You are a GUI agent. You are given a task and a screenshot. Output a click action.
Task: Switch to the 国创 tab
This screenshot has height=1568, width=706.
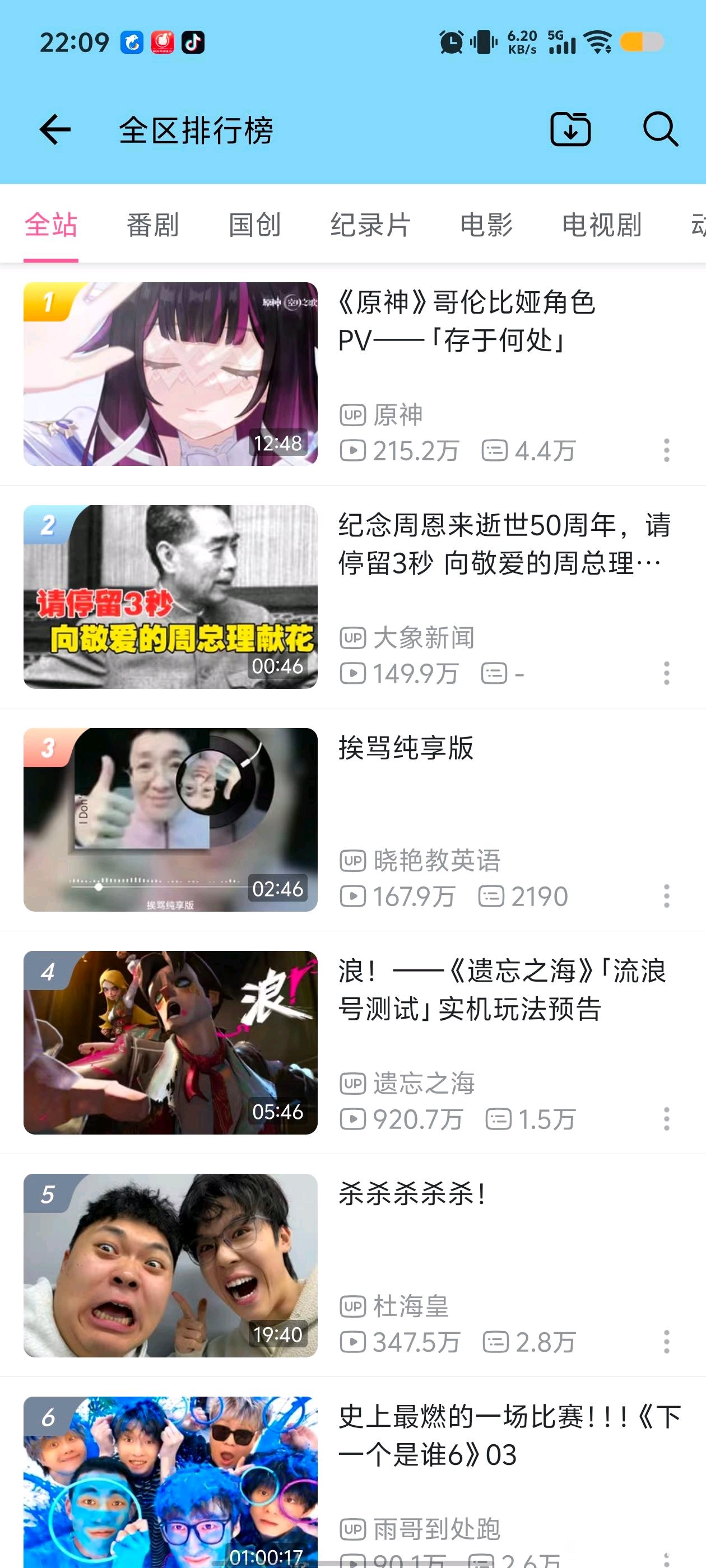point(254,225)
